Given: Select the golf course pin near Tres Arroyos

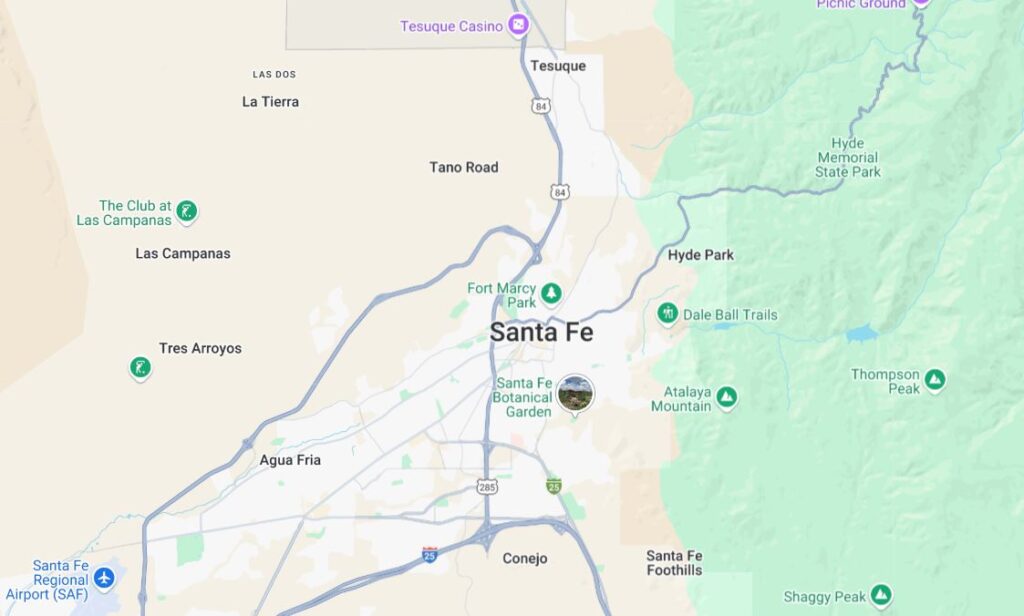Looking at the screenshot, I should pos(141,369).
